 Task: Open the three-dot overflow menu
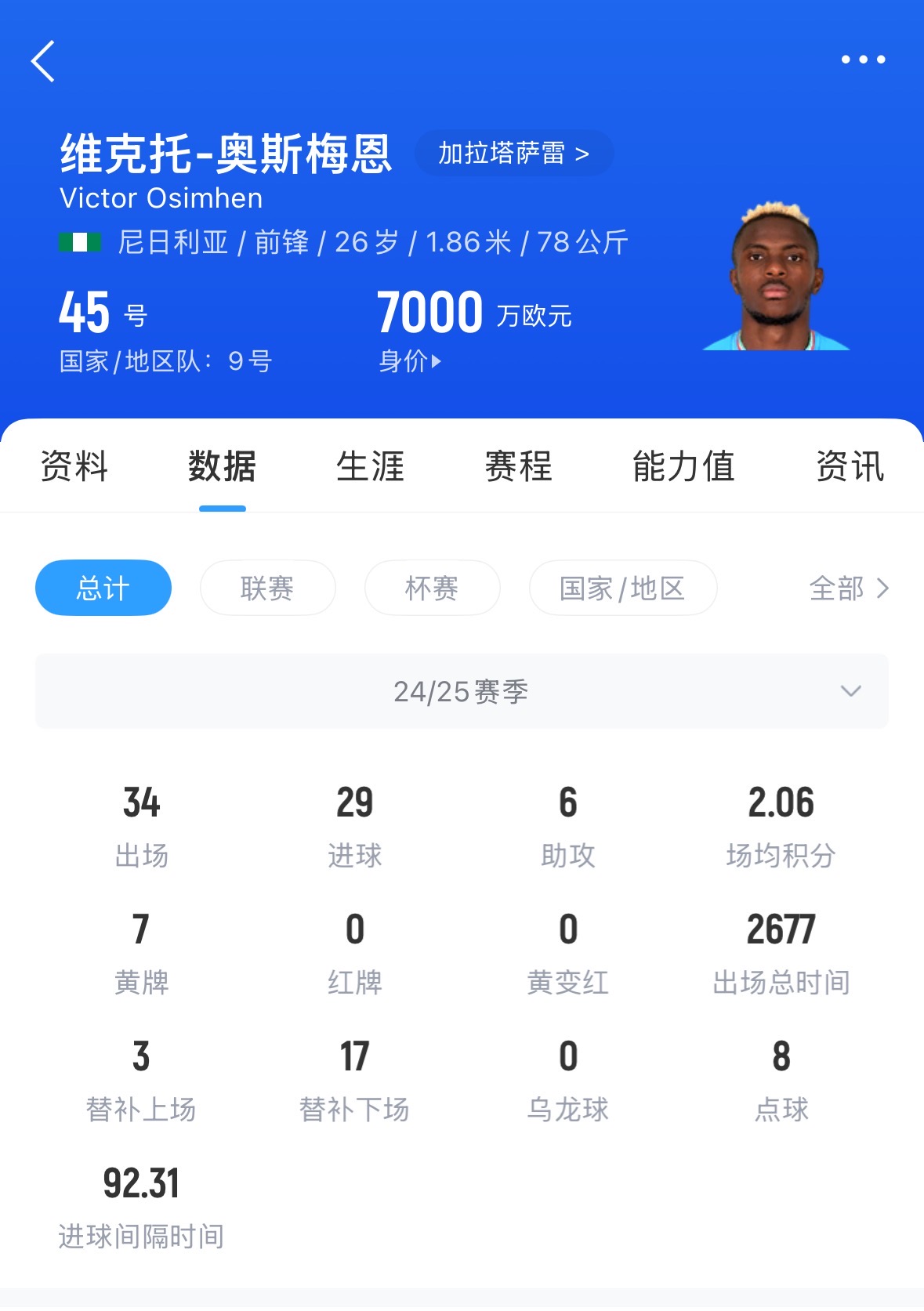863,60
